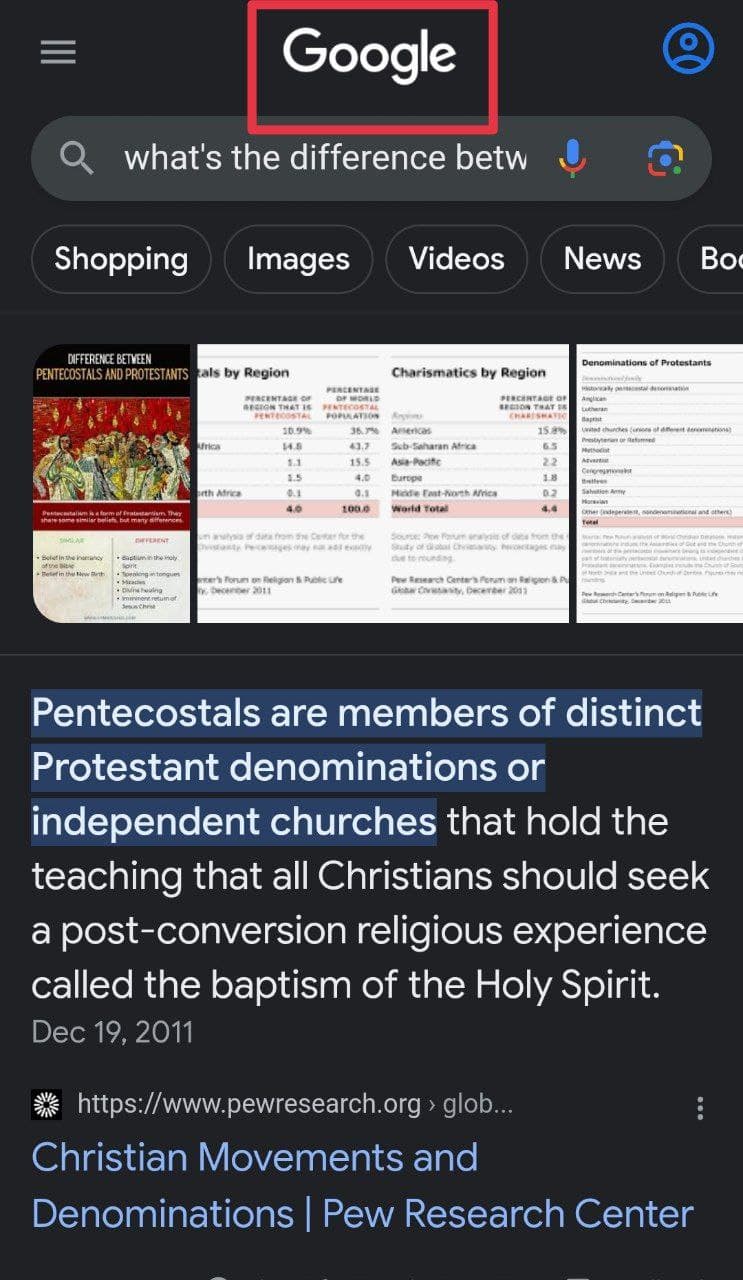Open Pentecostals and Protestants infographic image
This screenshot has height=1280, width=743.
(111, 484)
